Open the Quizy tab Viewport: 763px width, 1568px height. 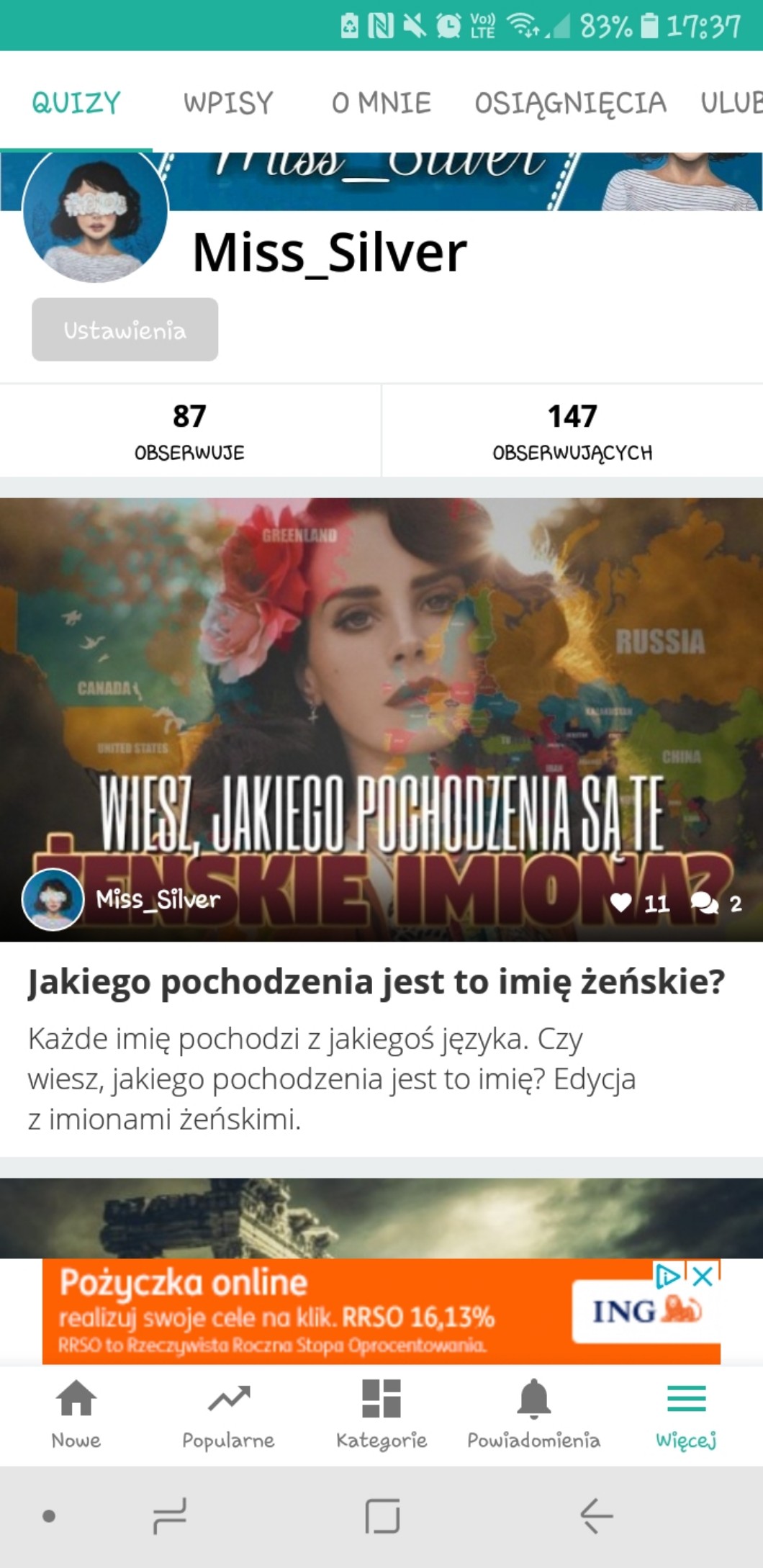click(x=76, y=103)
